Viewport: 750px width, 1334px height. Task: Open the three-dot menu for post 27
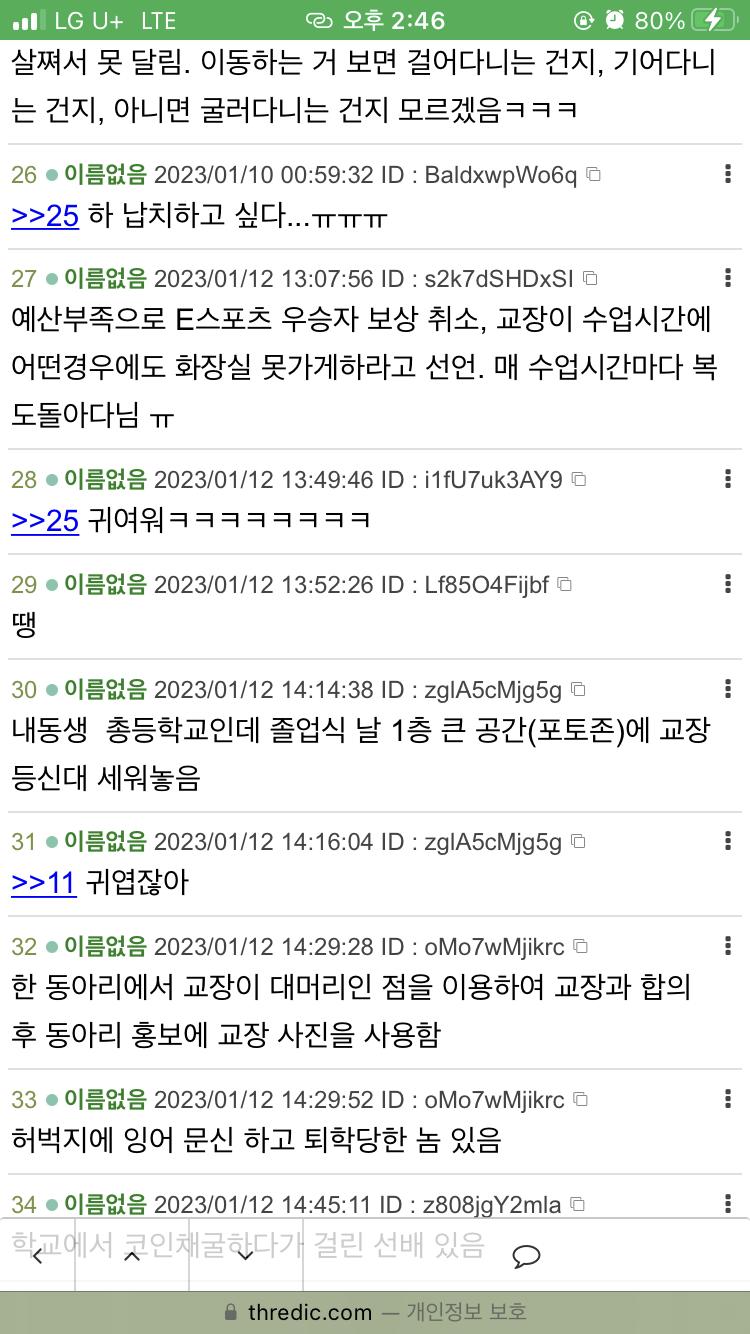pyautogui.click(x=727, y=277)
